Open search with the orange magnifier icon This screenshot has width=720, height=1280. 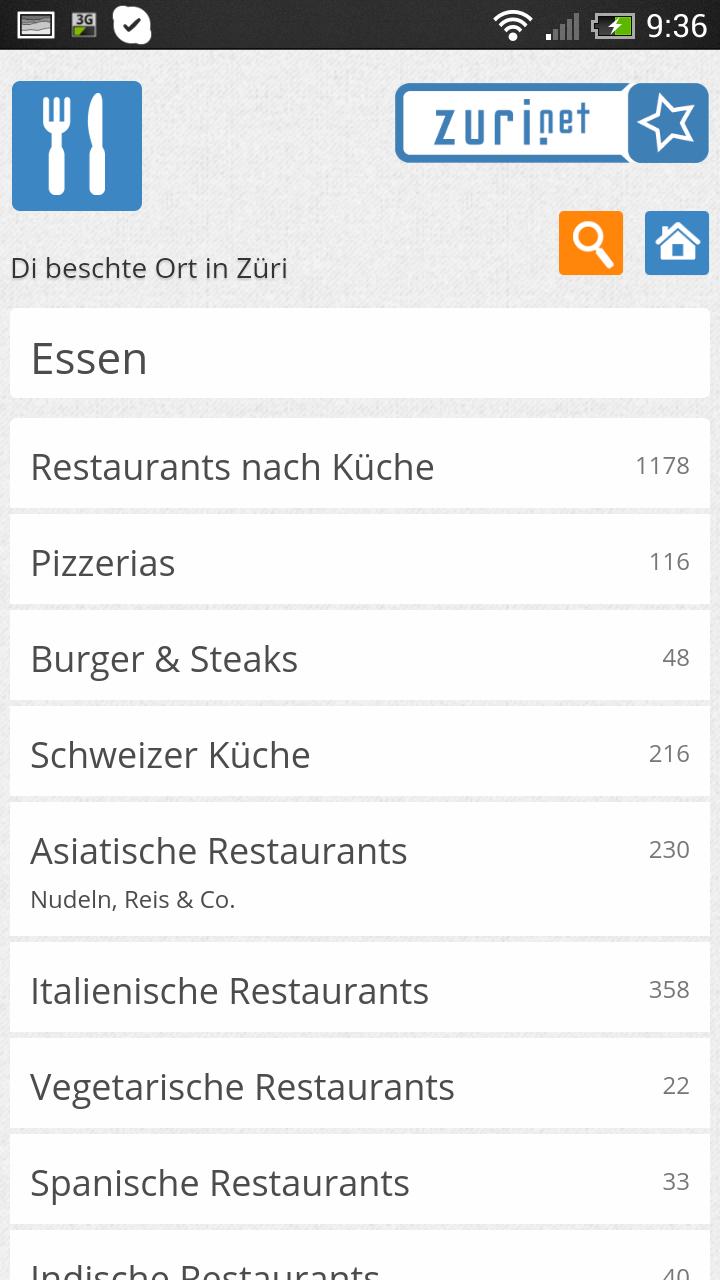pyautogui.click(x=590, y=242)
